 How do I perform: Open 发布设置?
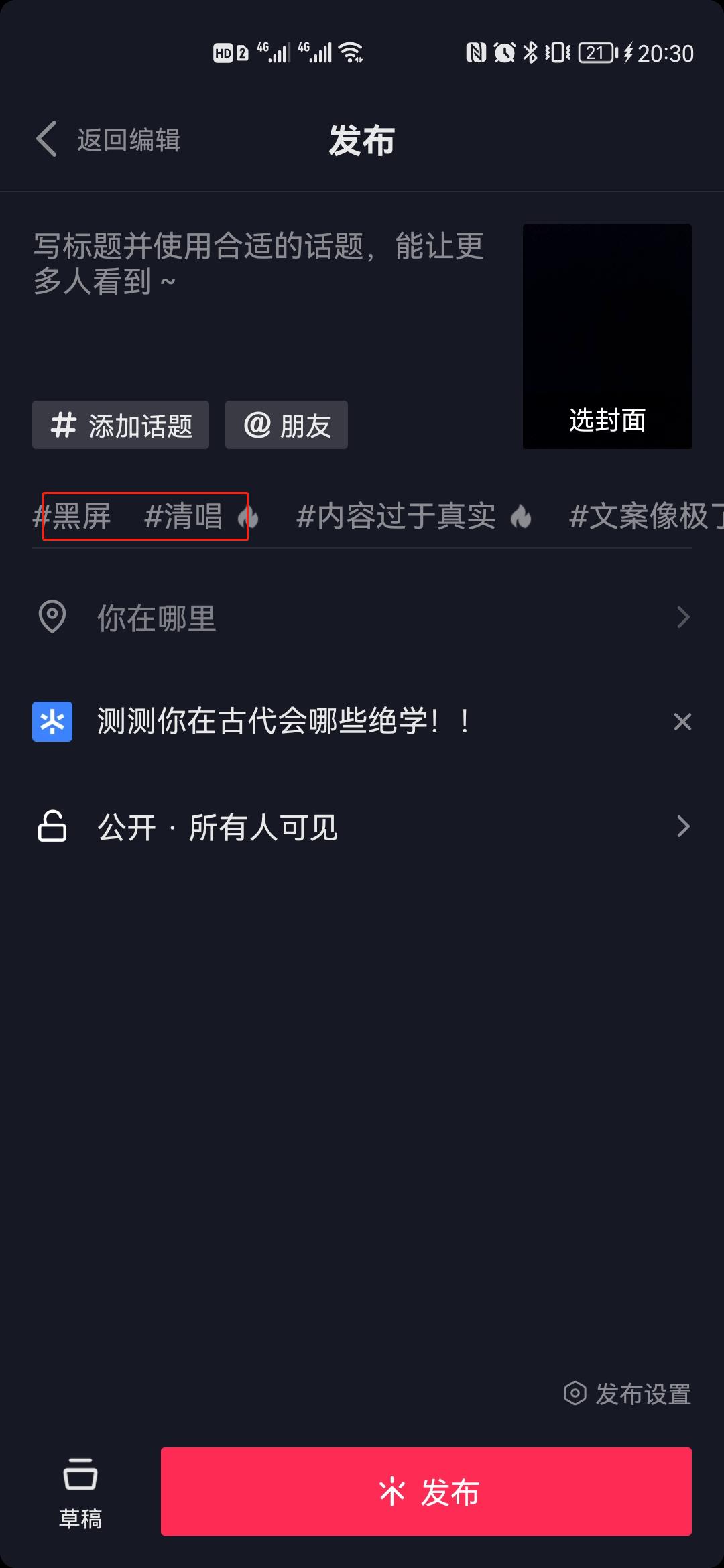627,1393
